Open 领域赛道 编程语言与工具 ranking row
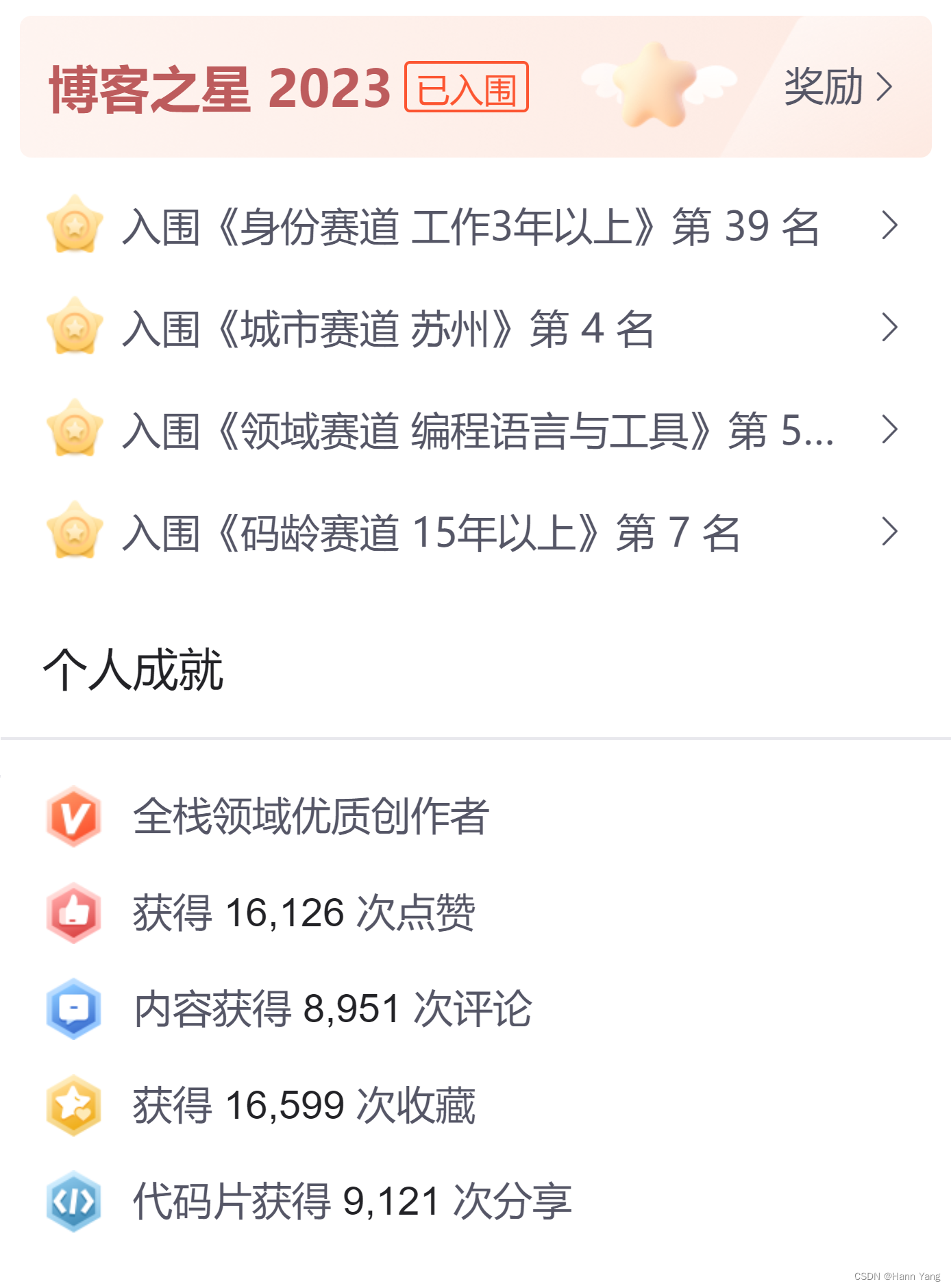951x1288 pixels. [x=477, y=431]
